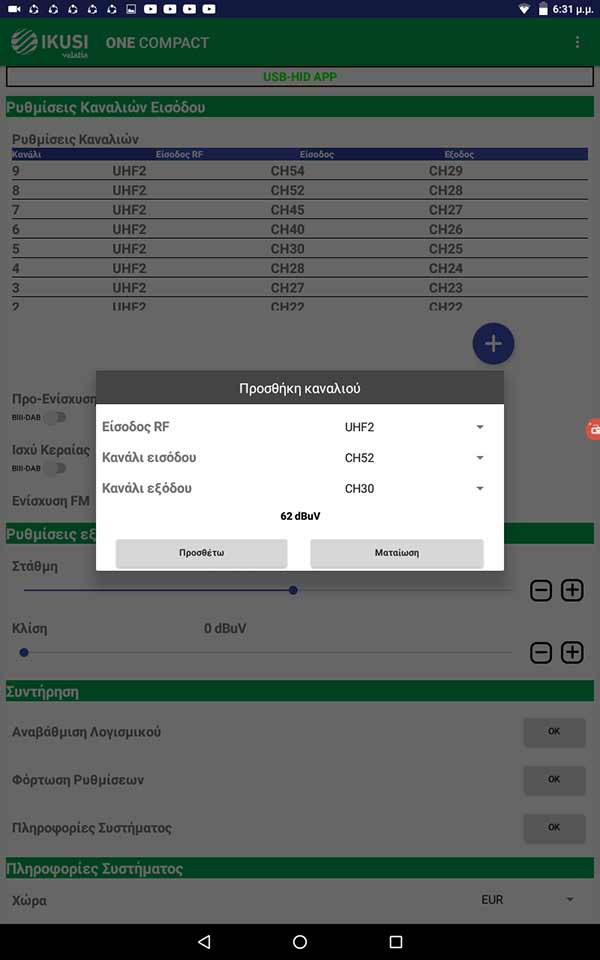
Task: Open the Είσοδος RF dropdown
Action: coord(413,427)
